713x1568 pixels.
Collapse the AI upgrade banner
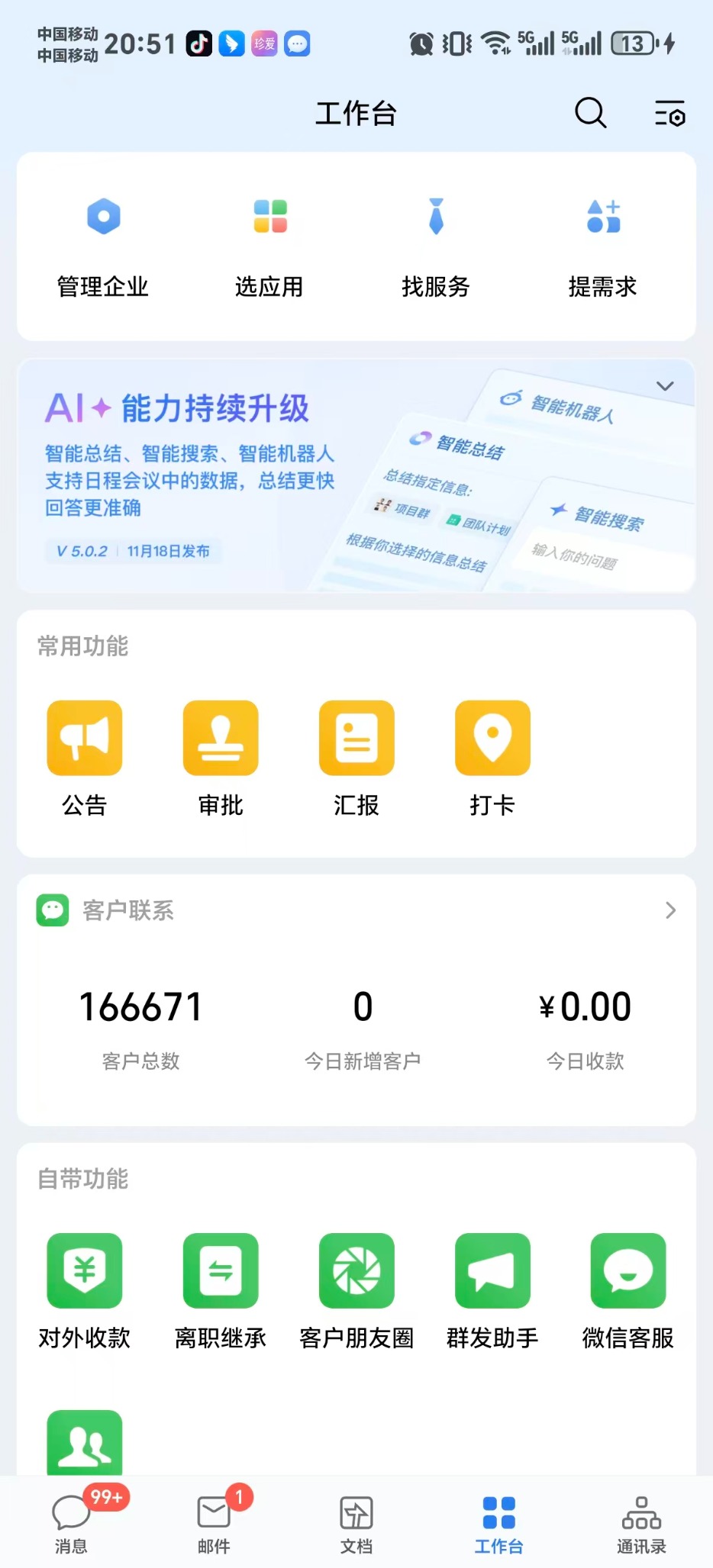[x=665, y=386]
